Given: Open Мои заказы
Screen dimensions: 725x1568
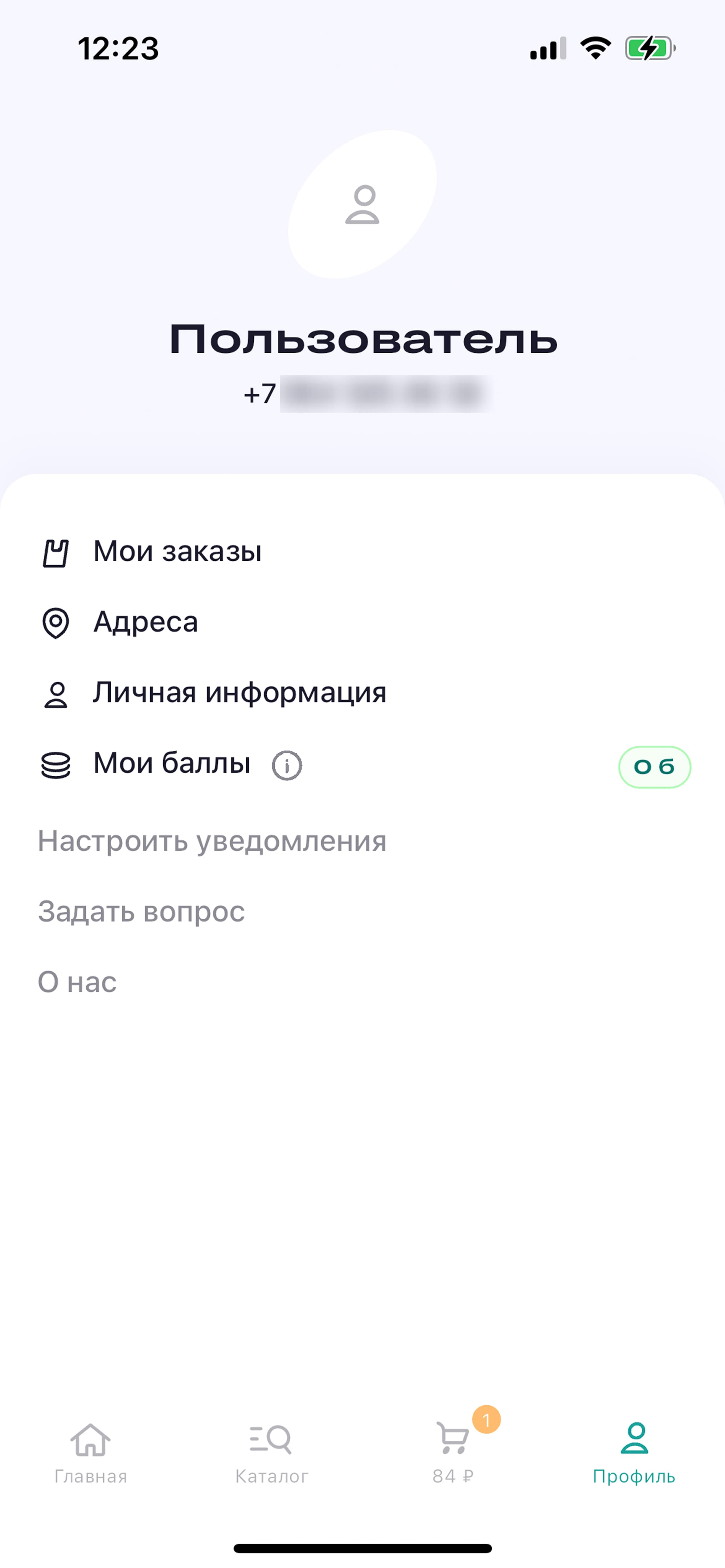Looking at the screenshot, I should tap(362, 552).
